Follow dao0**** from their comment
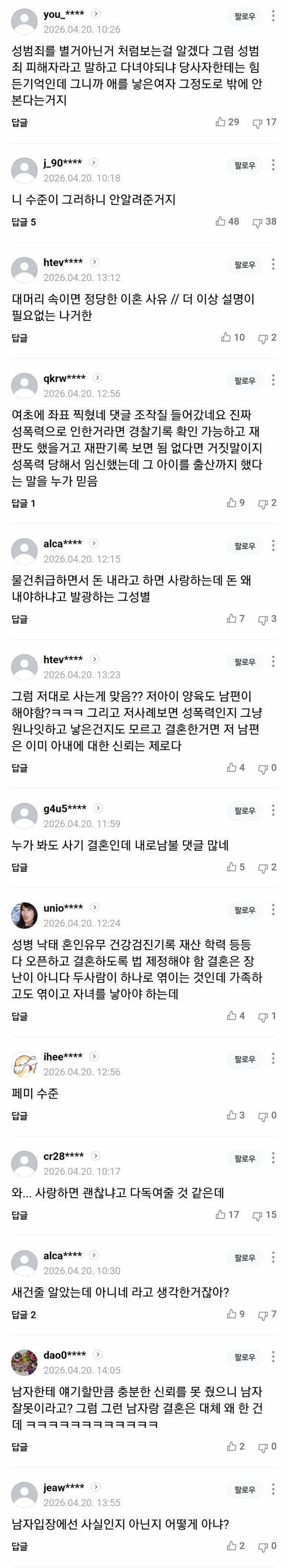288x1568 pixels. click(x=245, y=1357)
